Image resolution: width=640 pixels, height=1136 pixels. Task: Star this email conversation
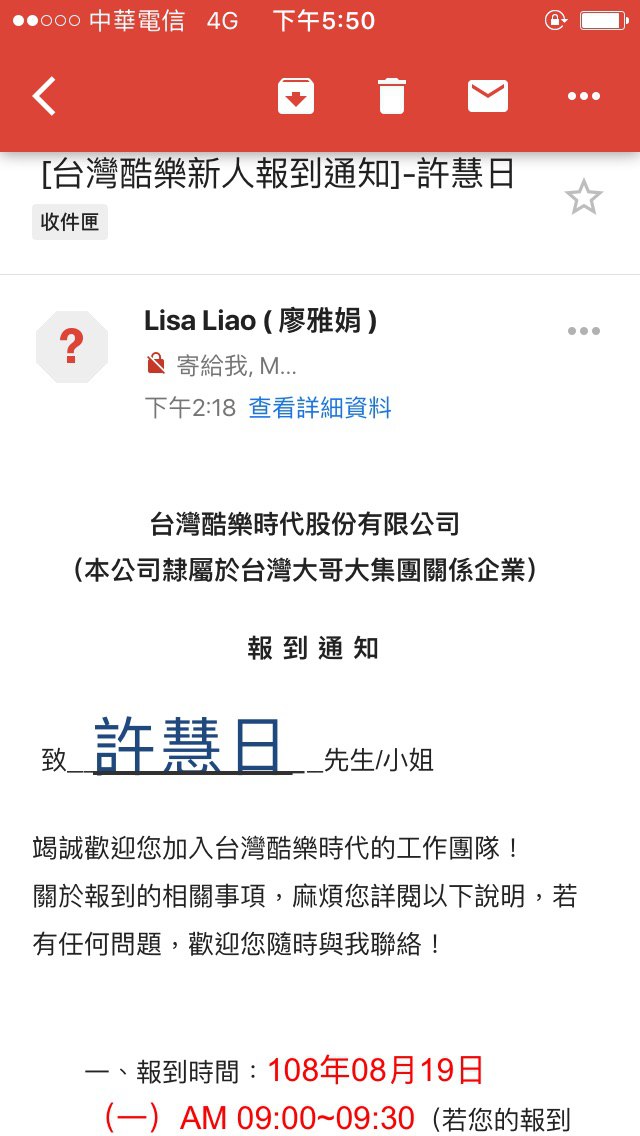[584, 197]
